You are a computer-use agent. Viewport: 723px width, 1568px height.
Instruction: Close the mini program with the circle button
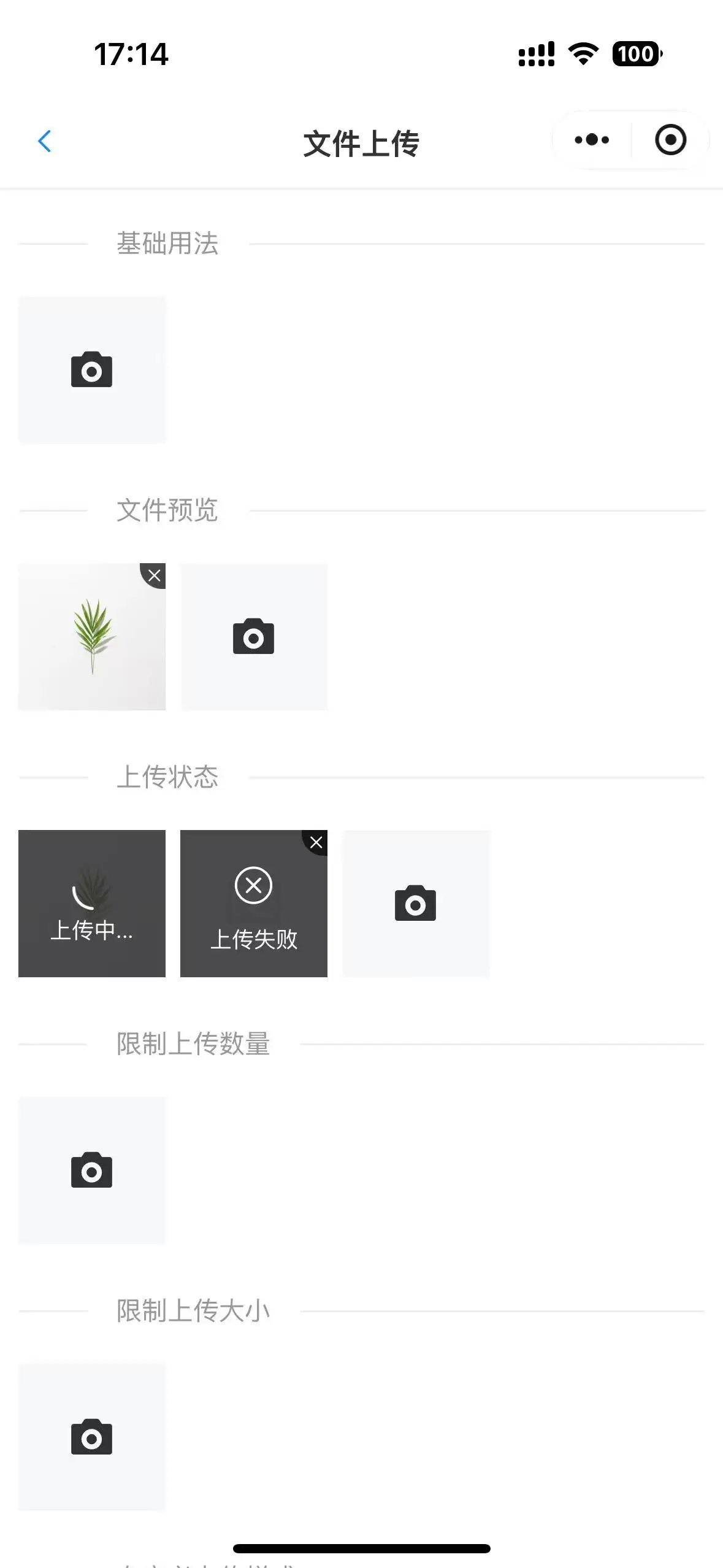(x=670, y=140)
